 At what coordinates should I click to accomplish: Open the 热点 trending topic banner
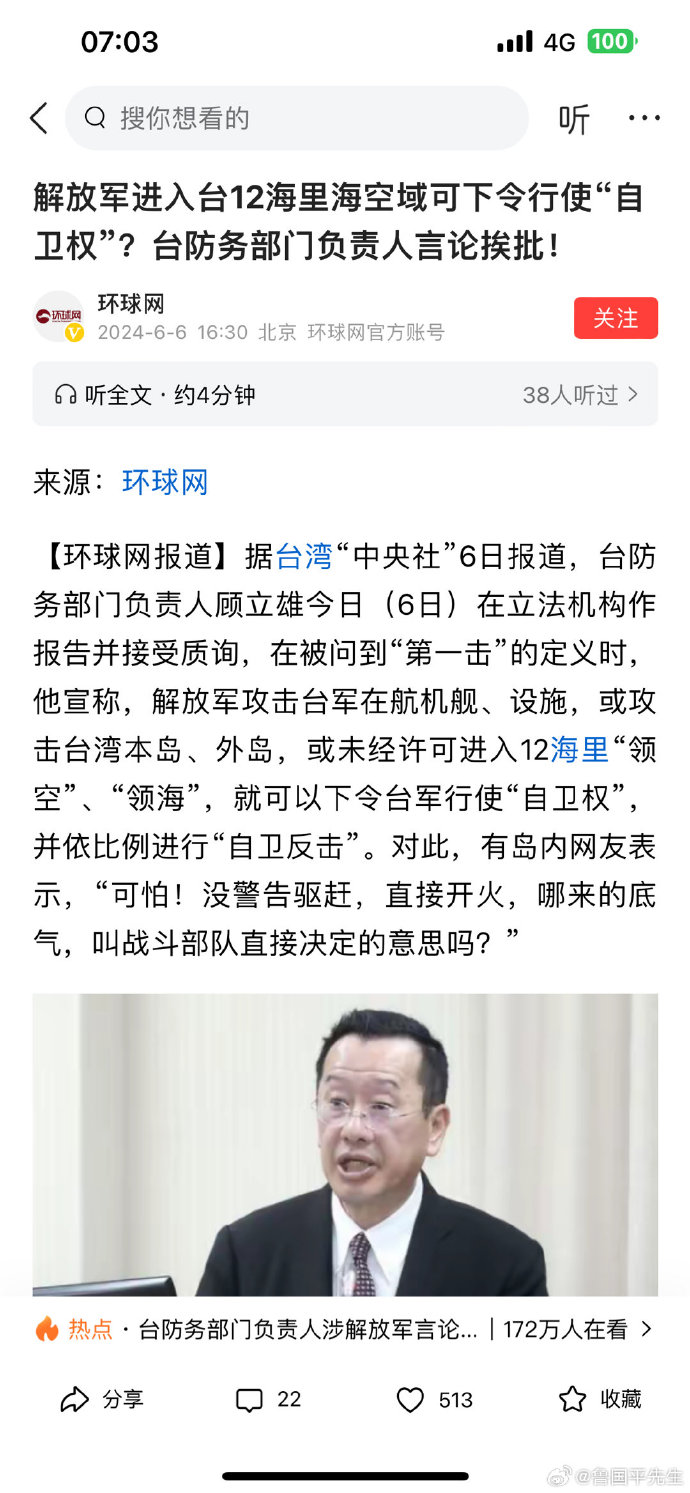(345, 1329)
